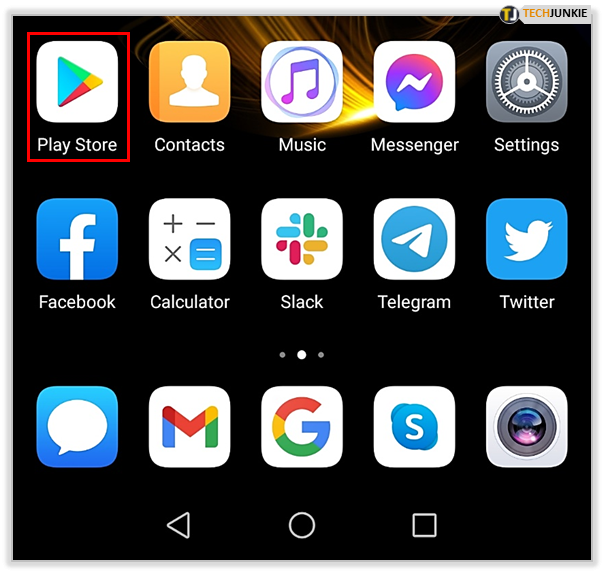Open Telegram

414,239
